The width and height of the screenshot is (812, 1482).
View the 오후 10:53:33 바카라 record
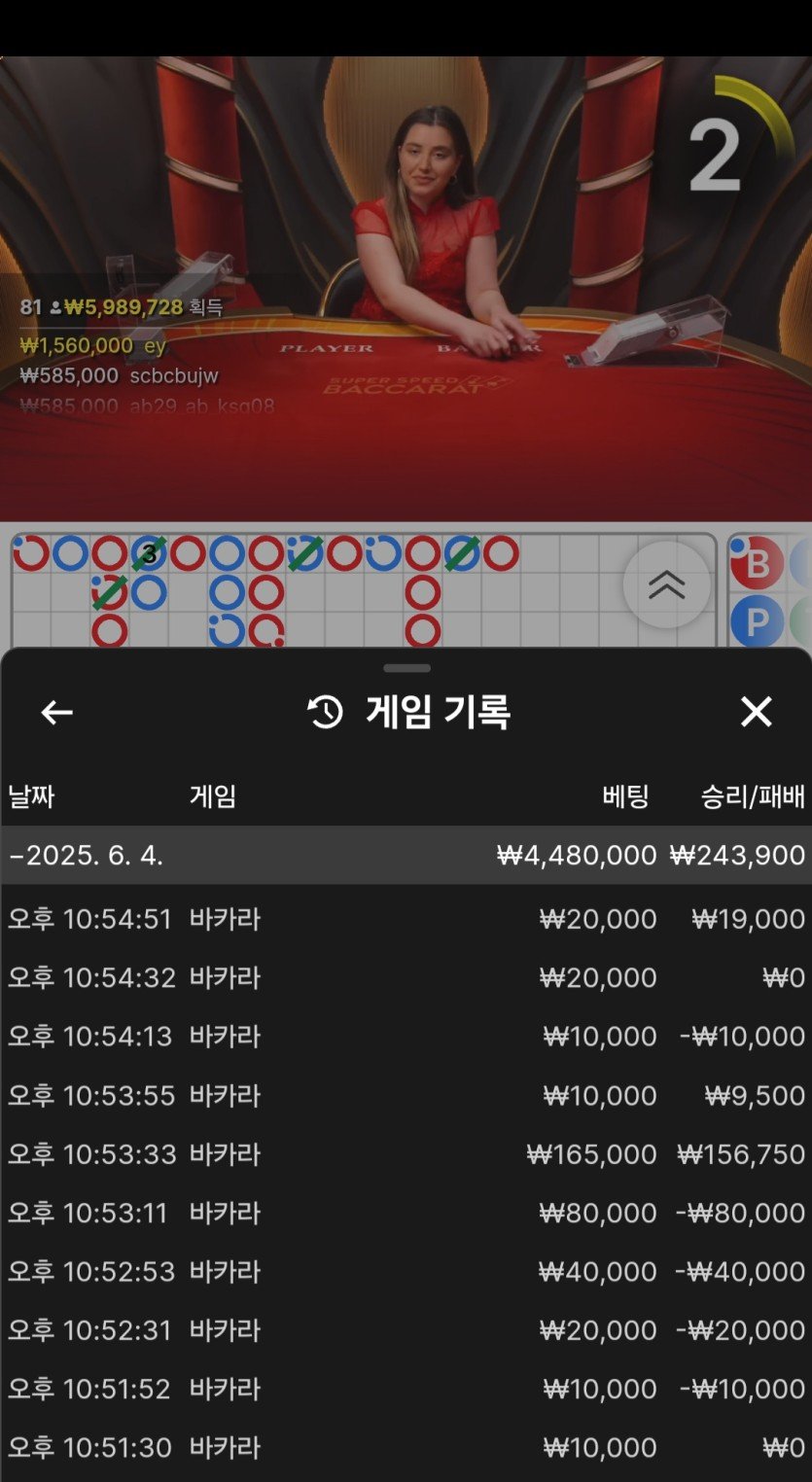406,1154
